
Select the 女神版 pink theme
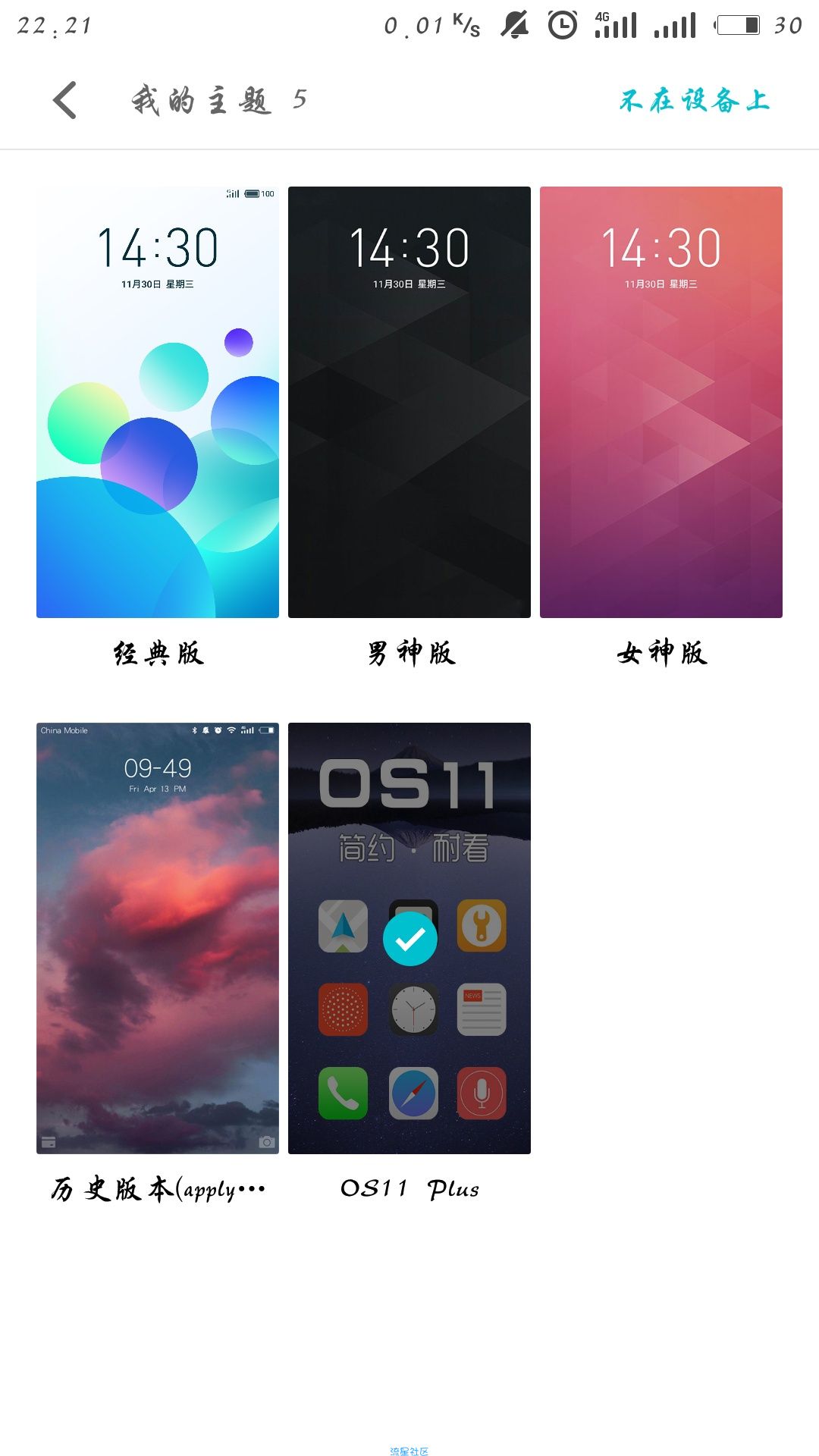pyautogui.click(x=661, y=402)
